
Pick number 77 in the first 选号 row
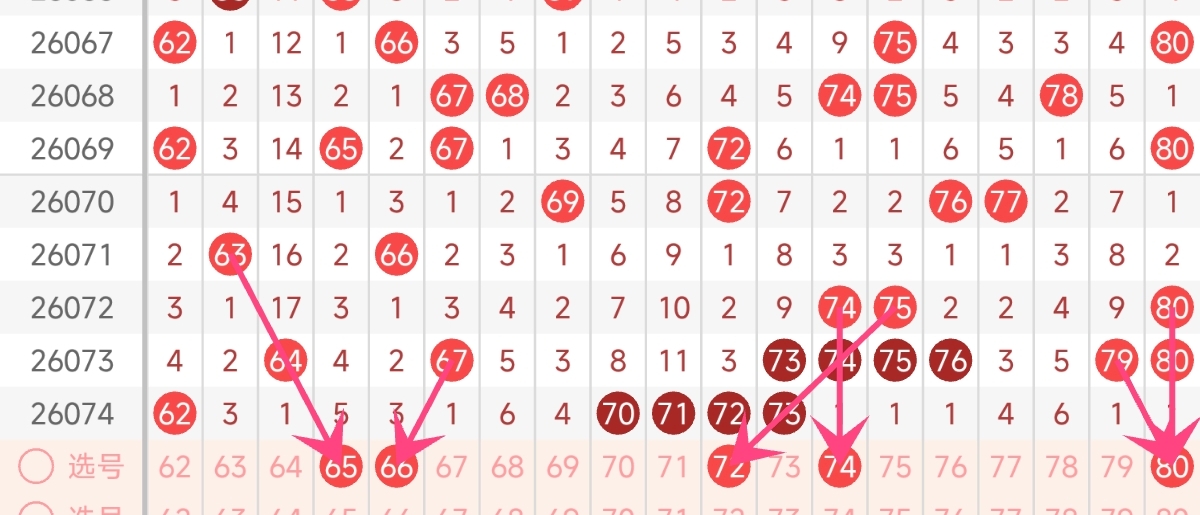[x=1005, y=467]
